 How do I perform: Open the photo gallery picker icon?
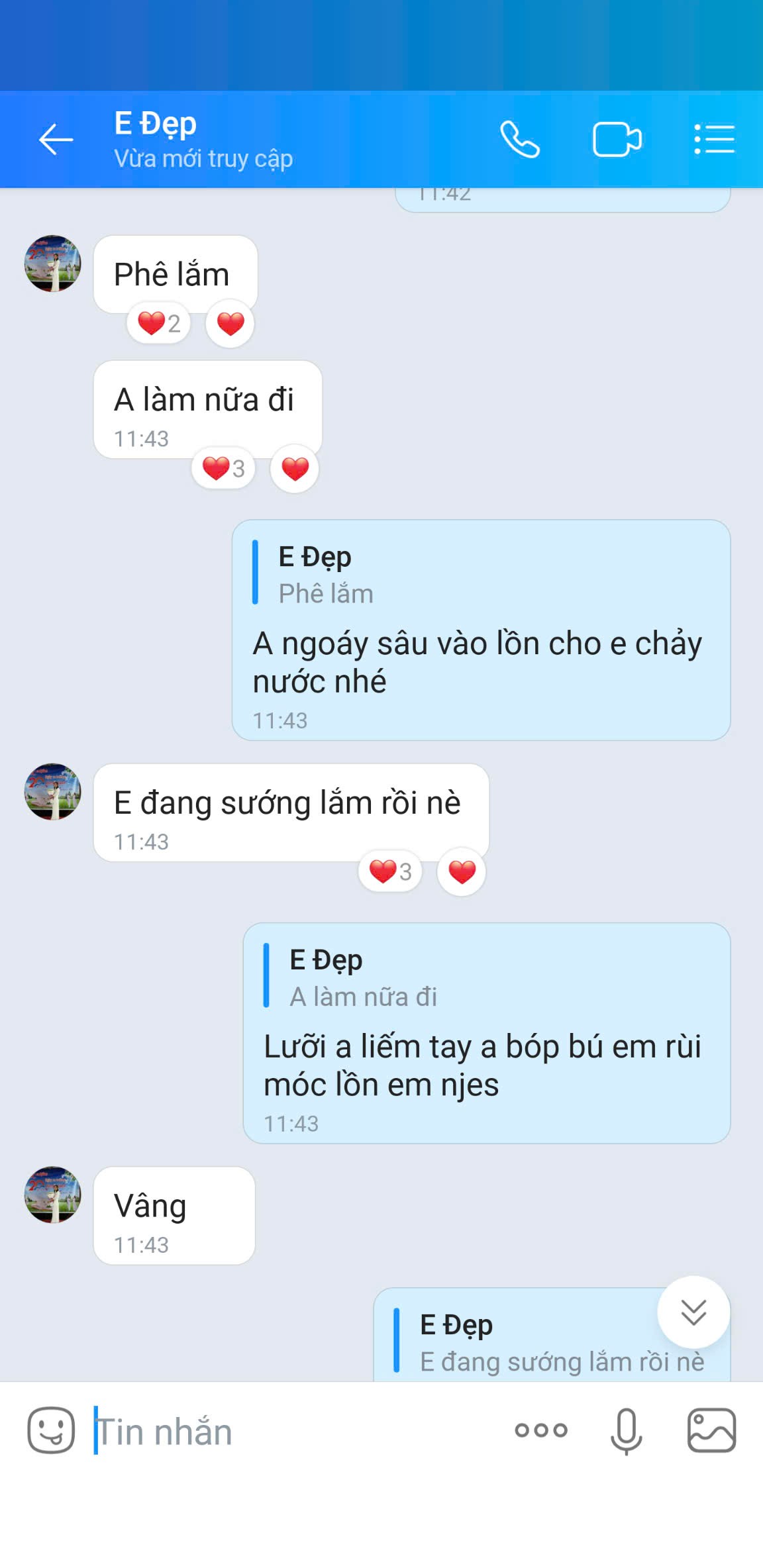click(x=711, y=1430)
